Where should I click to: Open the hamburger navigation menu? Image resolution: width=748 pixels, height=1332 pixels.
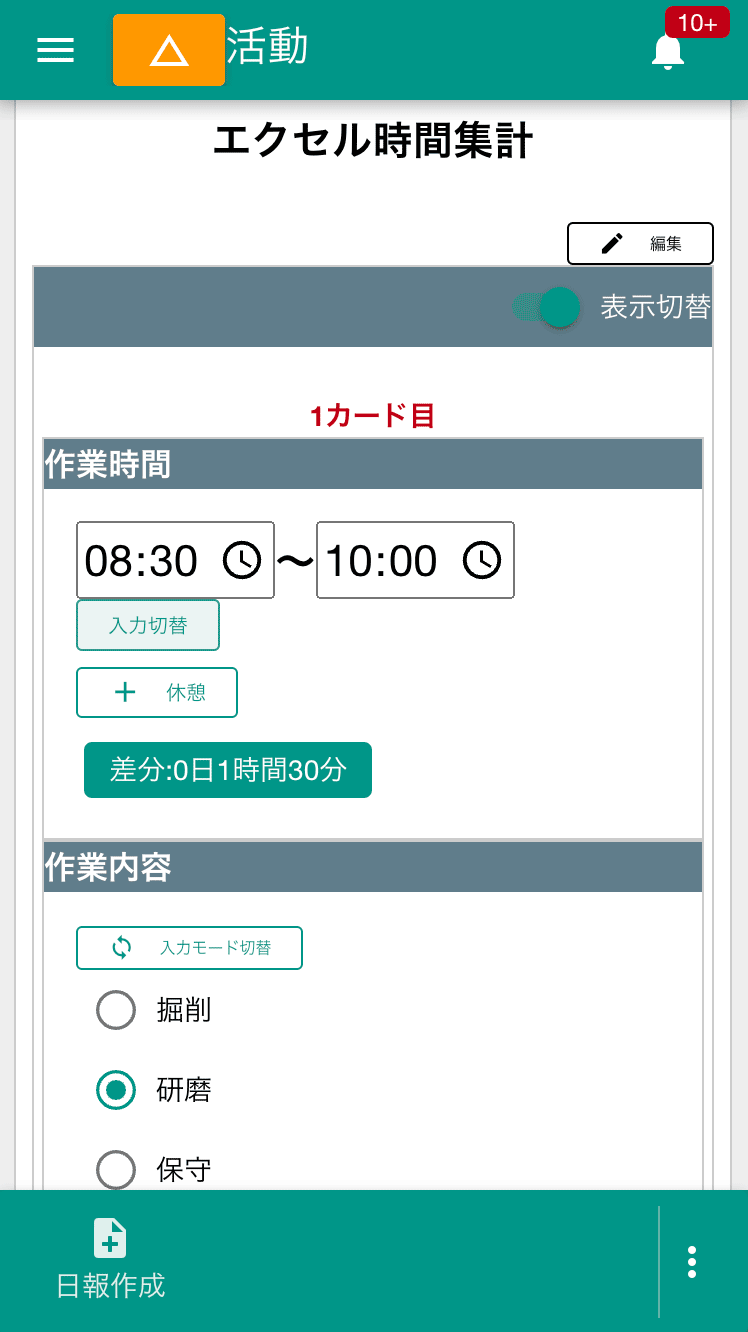(x=55, y=50)
